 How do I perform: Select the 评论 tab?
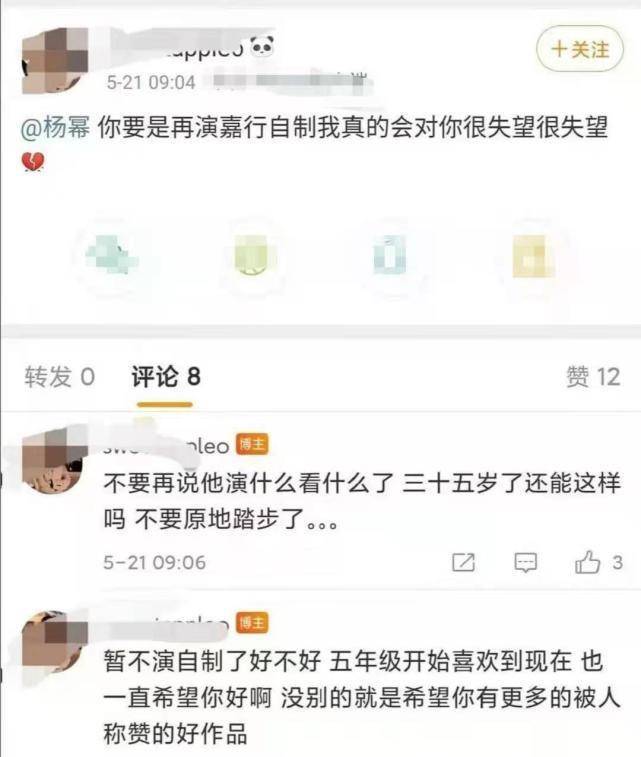(x=165, y=376)
